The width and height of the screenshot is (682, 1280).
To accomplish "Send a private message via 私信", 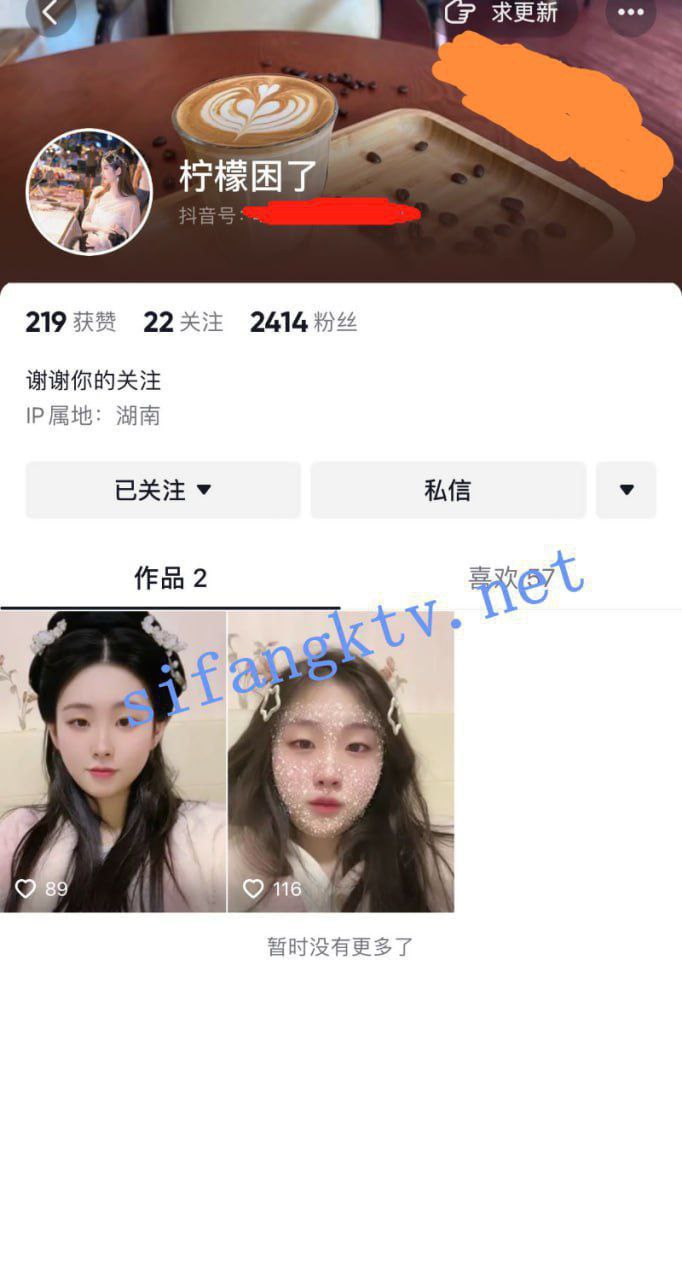I will (447, 490).
